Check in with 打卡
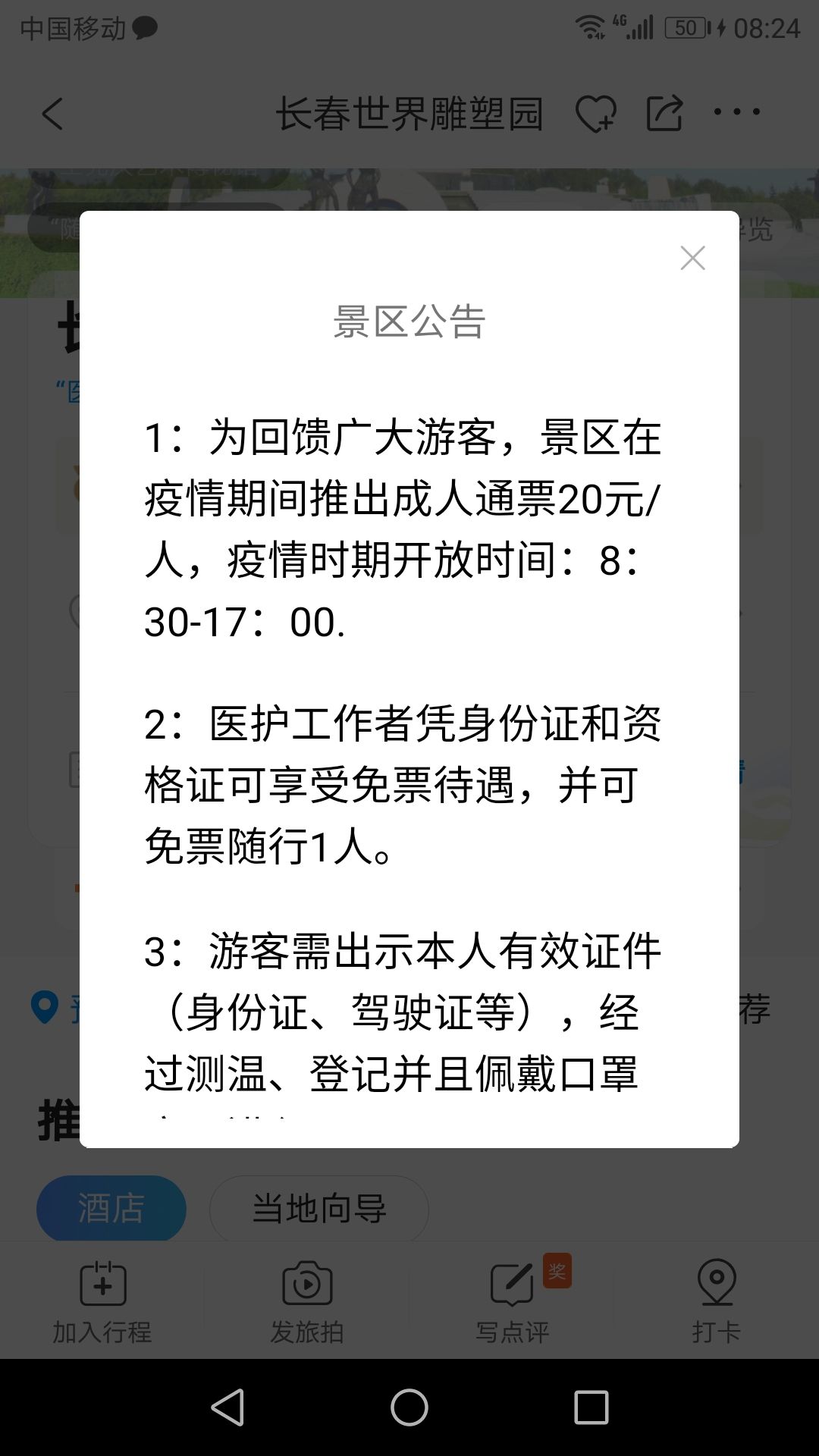 coord(717,1302)
